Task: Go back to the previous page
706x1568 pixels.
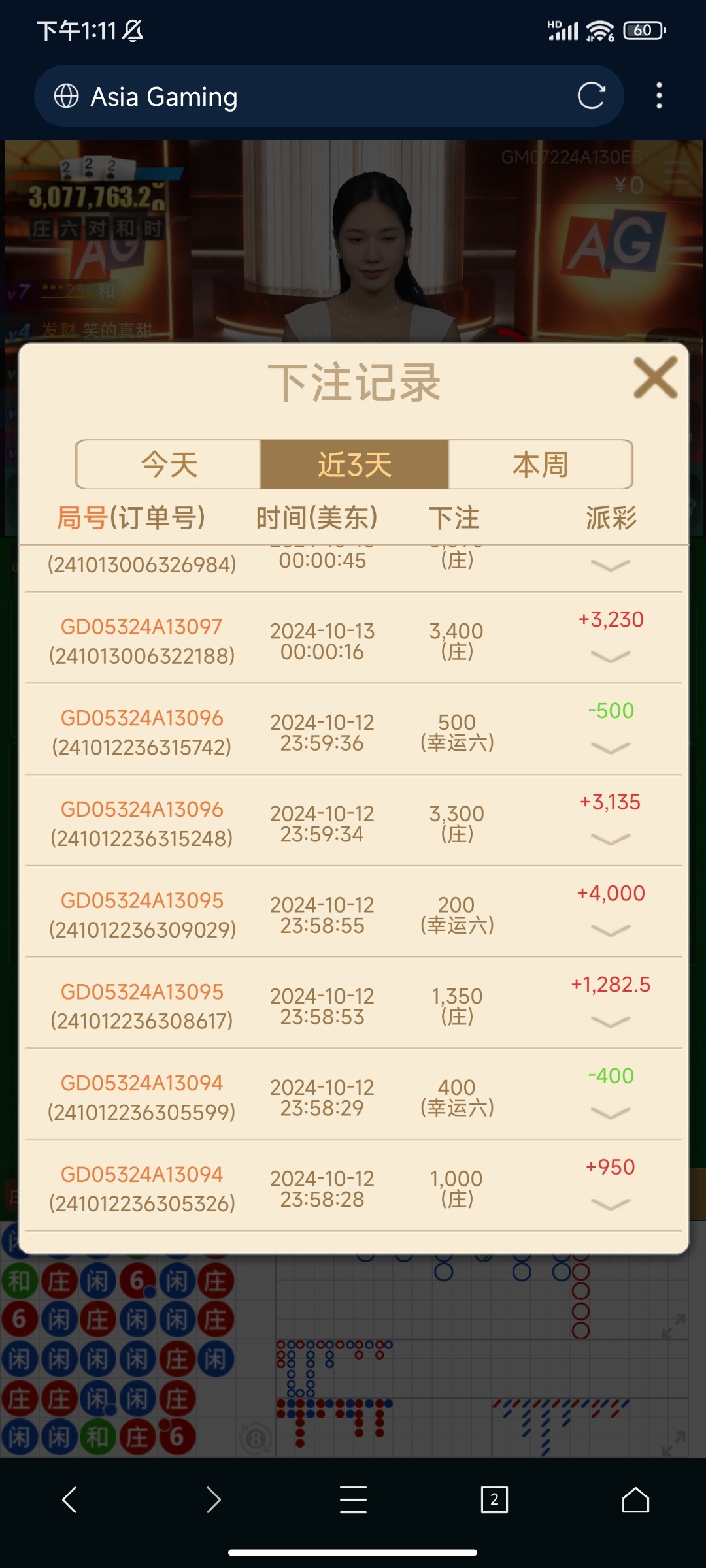Action: click(x=70, y=1499)
